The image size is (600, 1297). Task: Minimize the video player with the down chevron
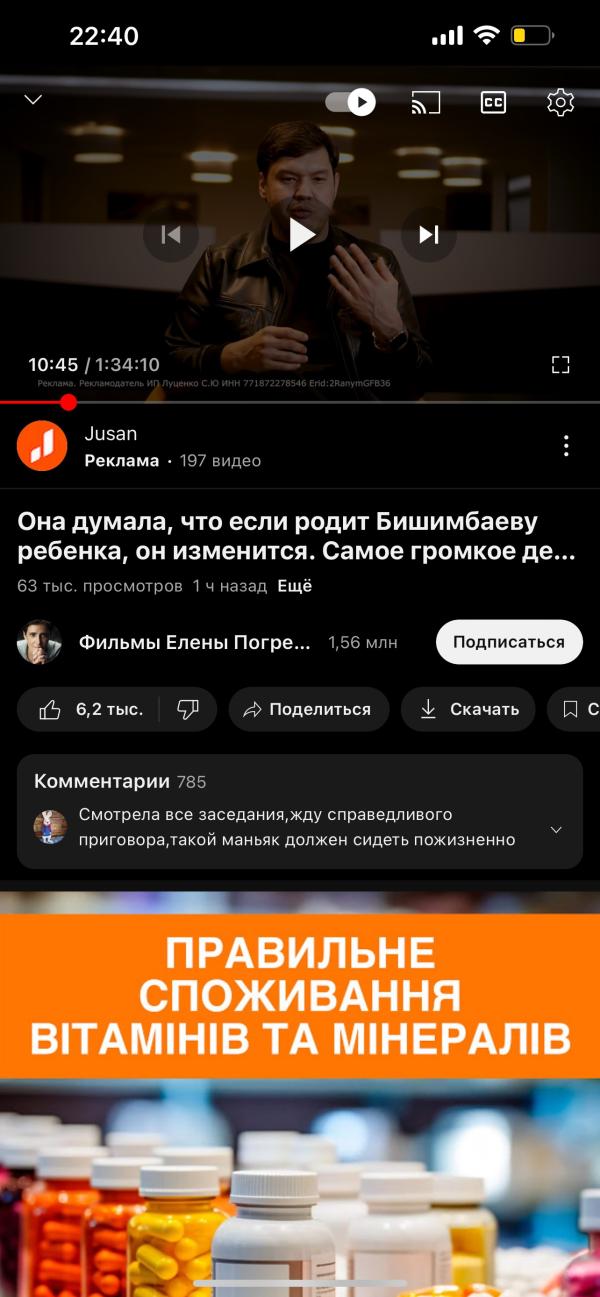(33, 100)
